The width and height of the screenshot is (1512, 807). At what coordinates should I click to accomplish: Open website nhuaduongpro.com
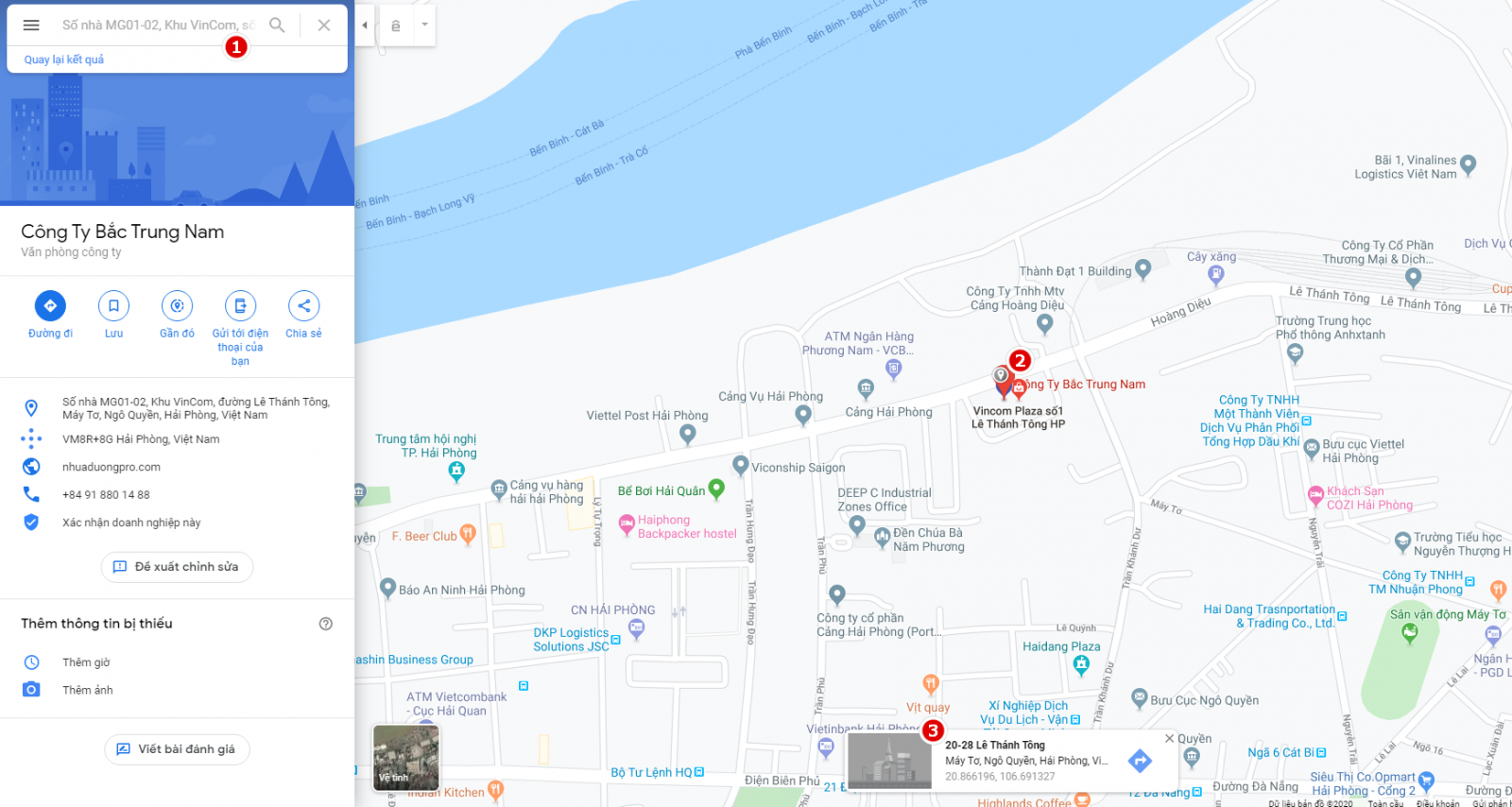112,467
